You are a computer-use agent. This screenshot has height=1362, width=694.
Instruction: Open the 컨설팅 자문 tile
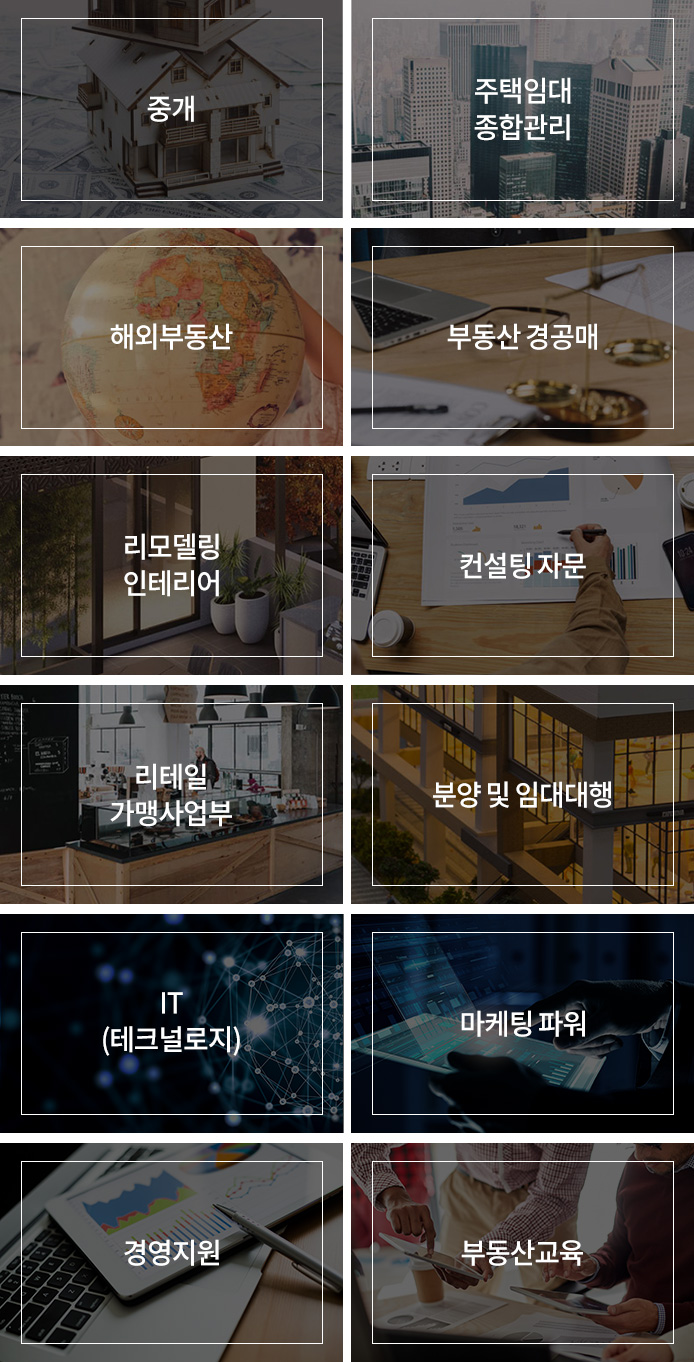tap(522, 565)
